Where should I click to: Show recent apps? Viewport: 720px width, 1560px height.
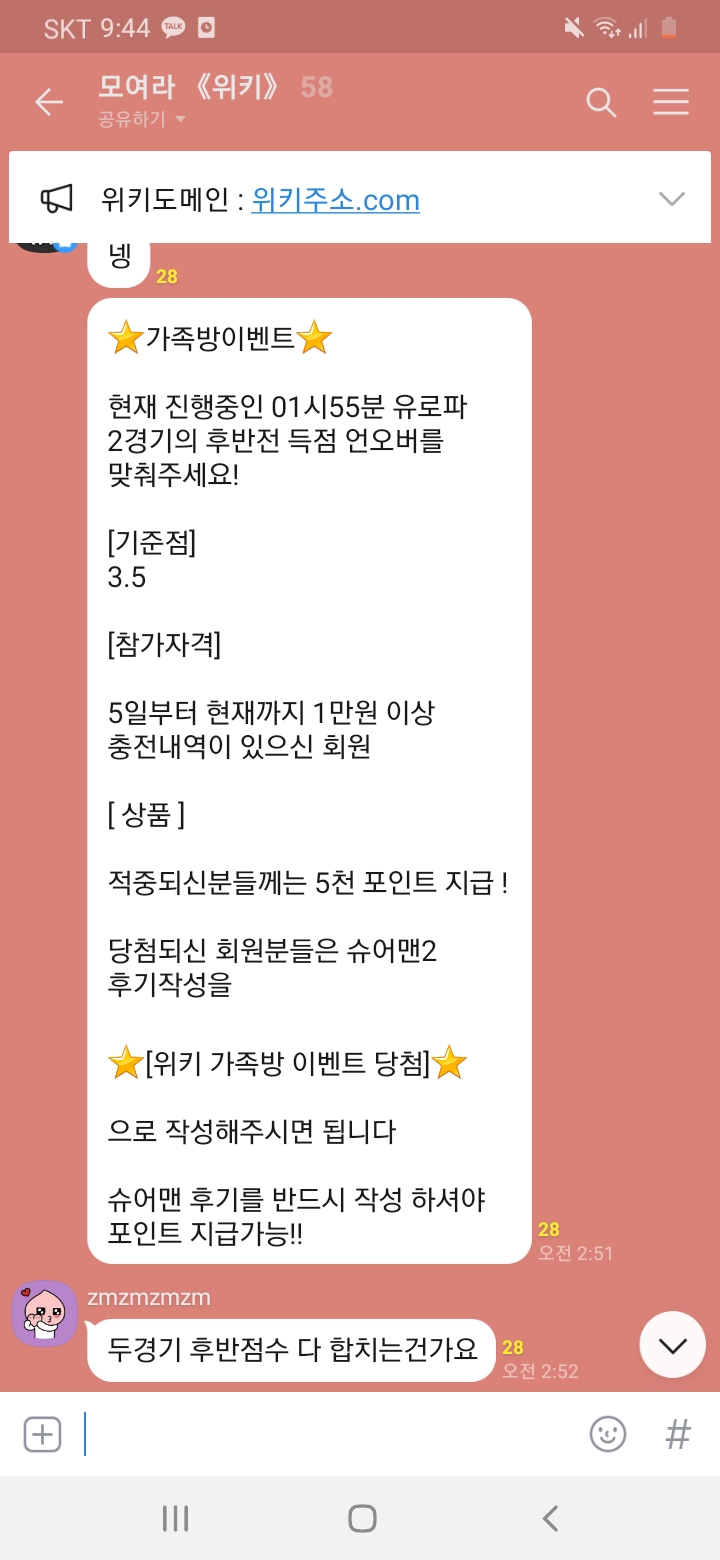coord(175,1519)
